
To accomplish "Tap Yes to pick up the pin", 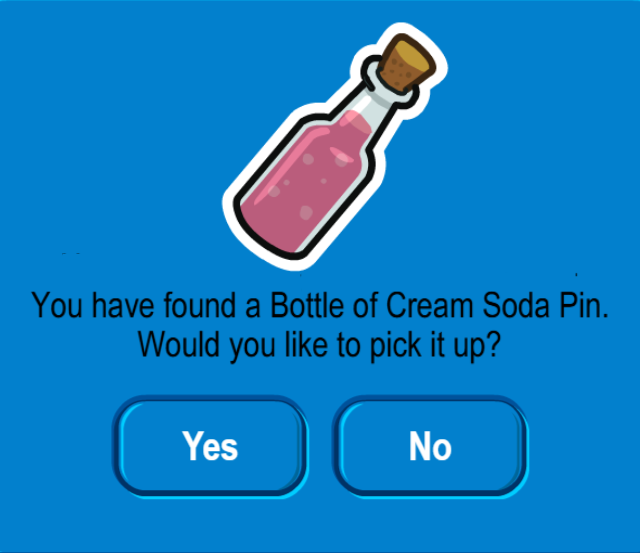I will tap(210, 446).
